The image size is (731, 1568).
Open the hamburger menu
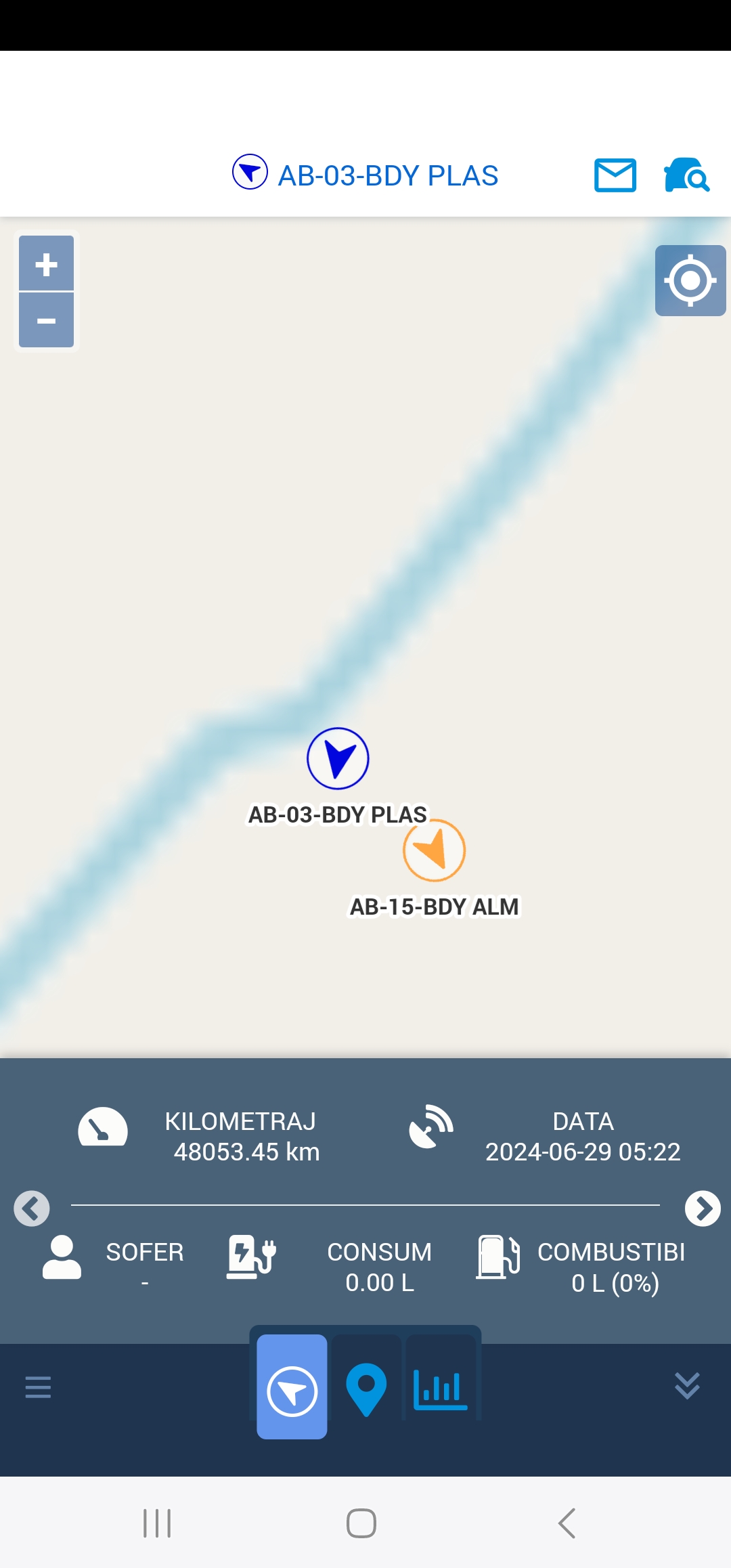tap(38, 1387)
